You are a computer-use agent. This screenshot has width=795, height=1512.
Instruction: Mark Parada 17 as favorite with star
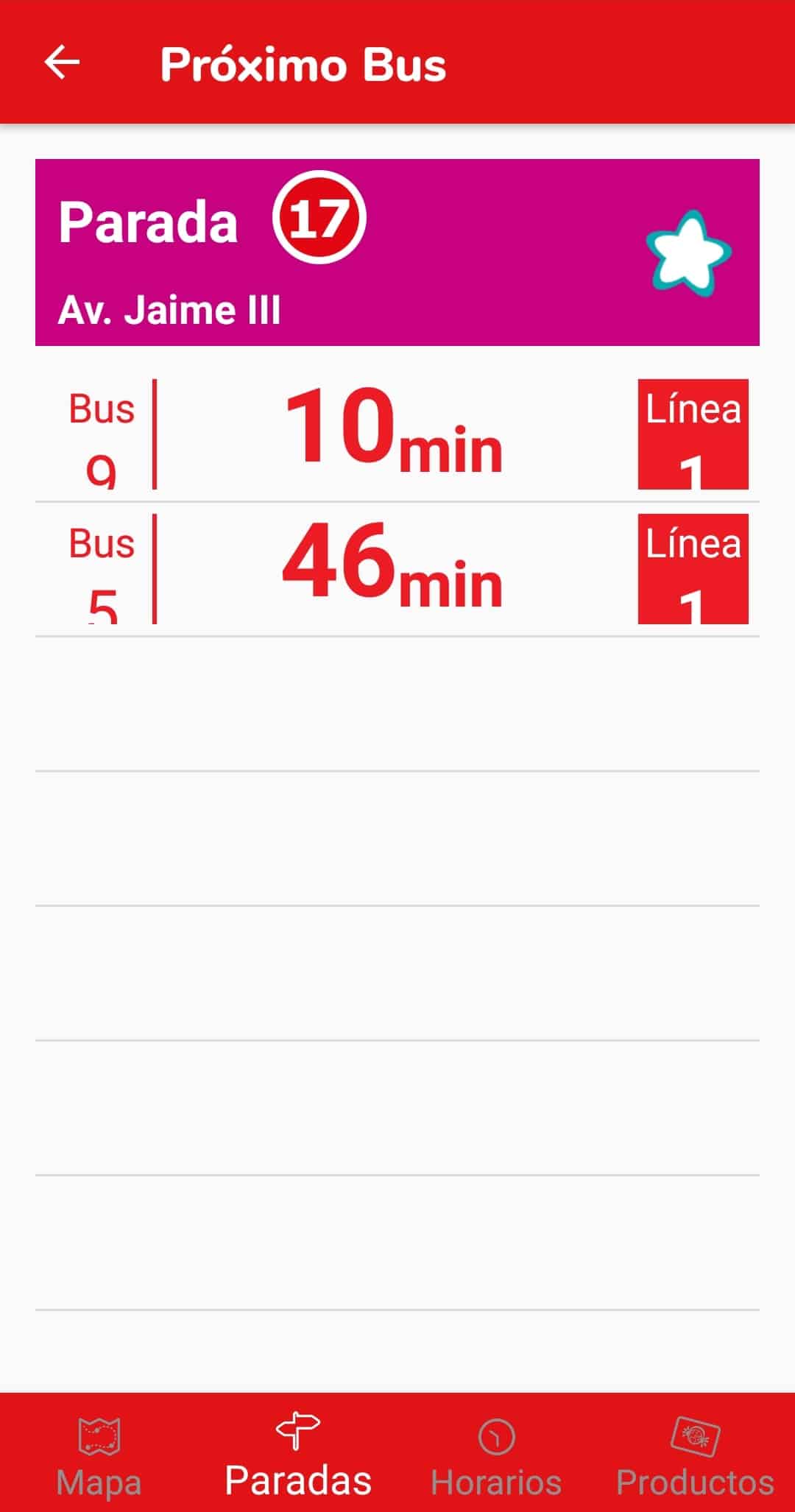pyautogui.click(x=688, y=252)
